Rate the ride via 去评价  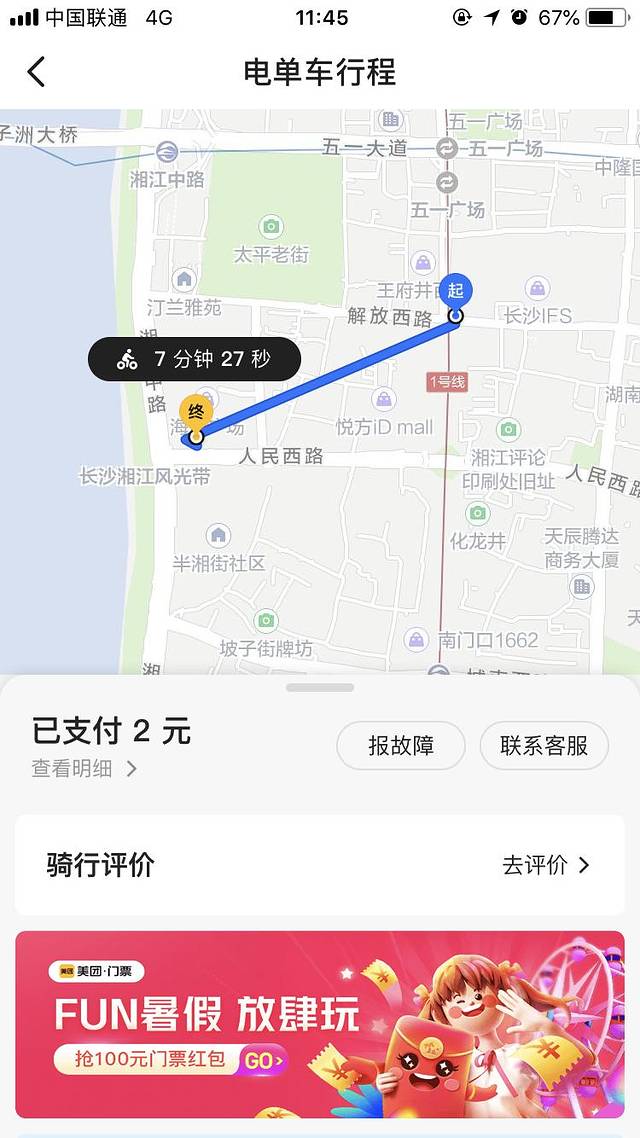pyautogui.click(x=546, y=865)
